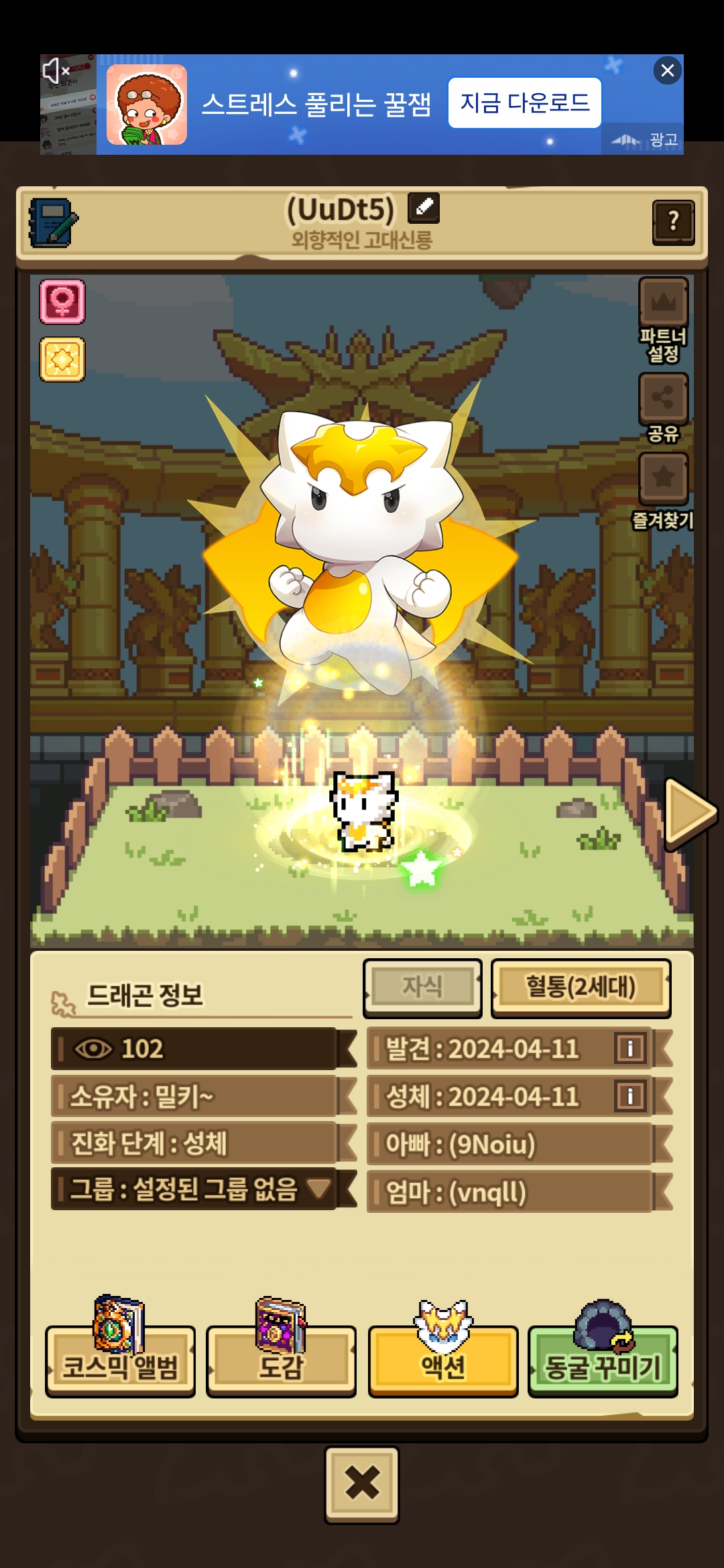
Task: Open 파트너 설정 partner setting
Action: pyautogui.click(x=663, y=320)
